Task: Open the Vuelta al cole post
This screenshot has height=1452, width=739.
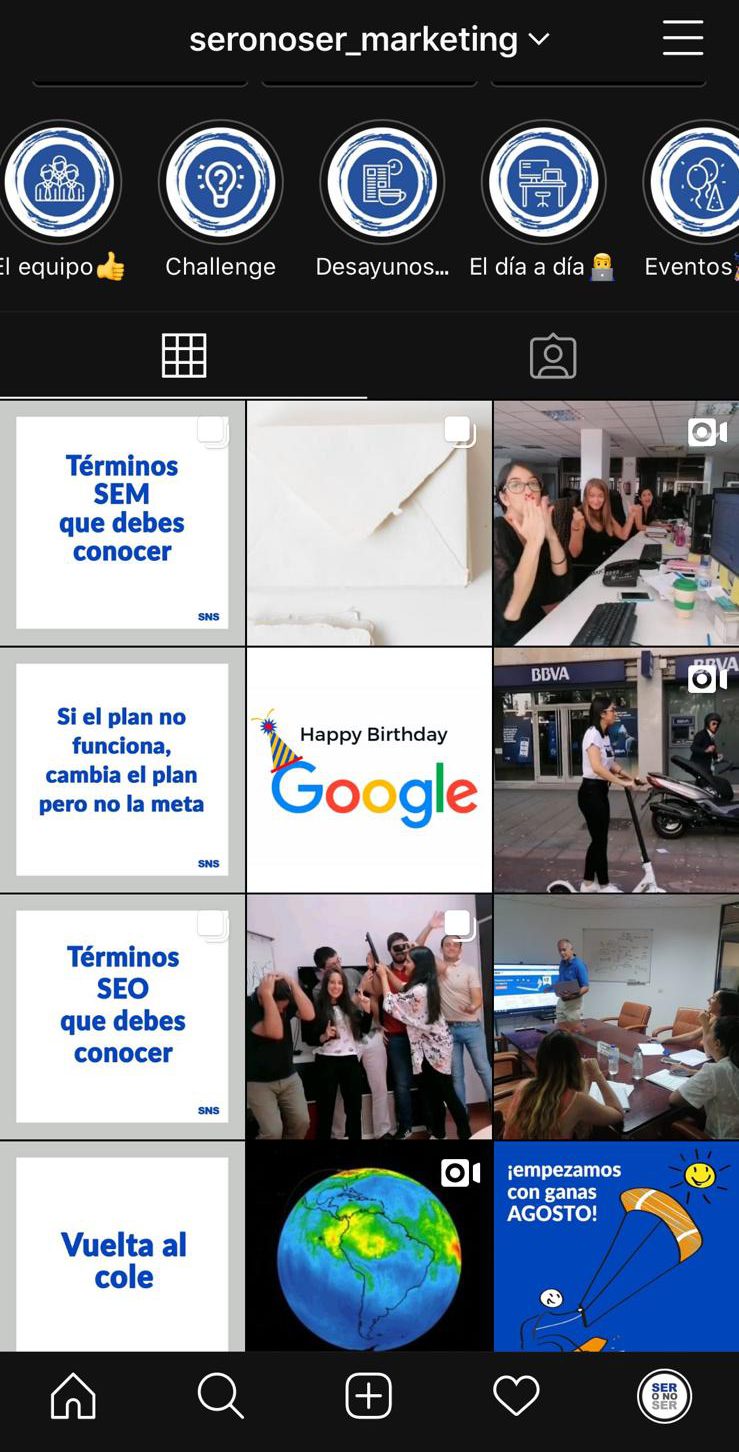Action: 122,1246
